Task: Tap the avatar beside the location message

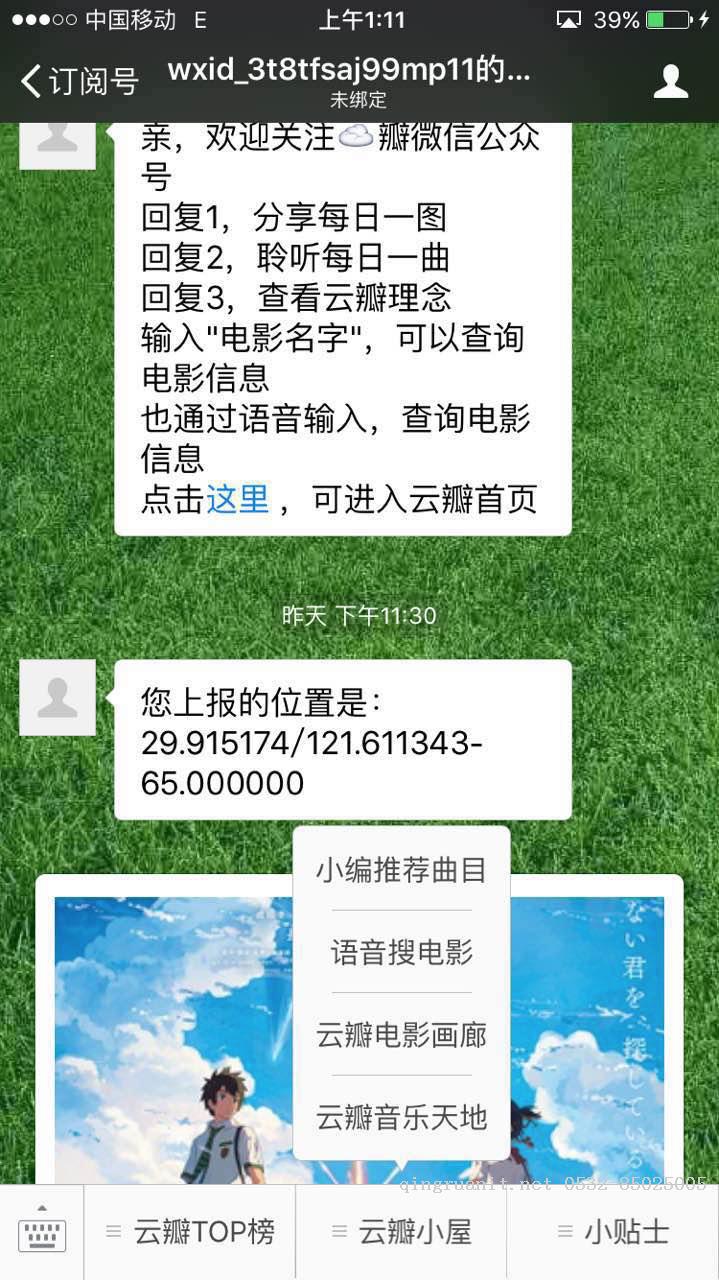Action: click(57, 698)
